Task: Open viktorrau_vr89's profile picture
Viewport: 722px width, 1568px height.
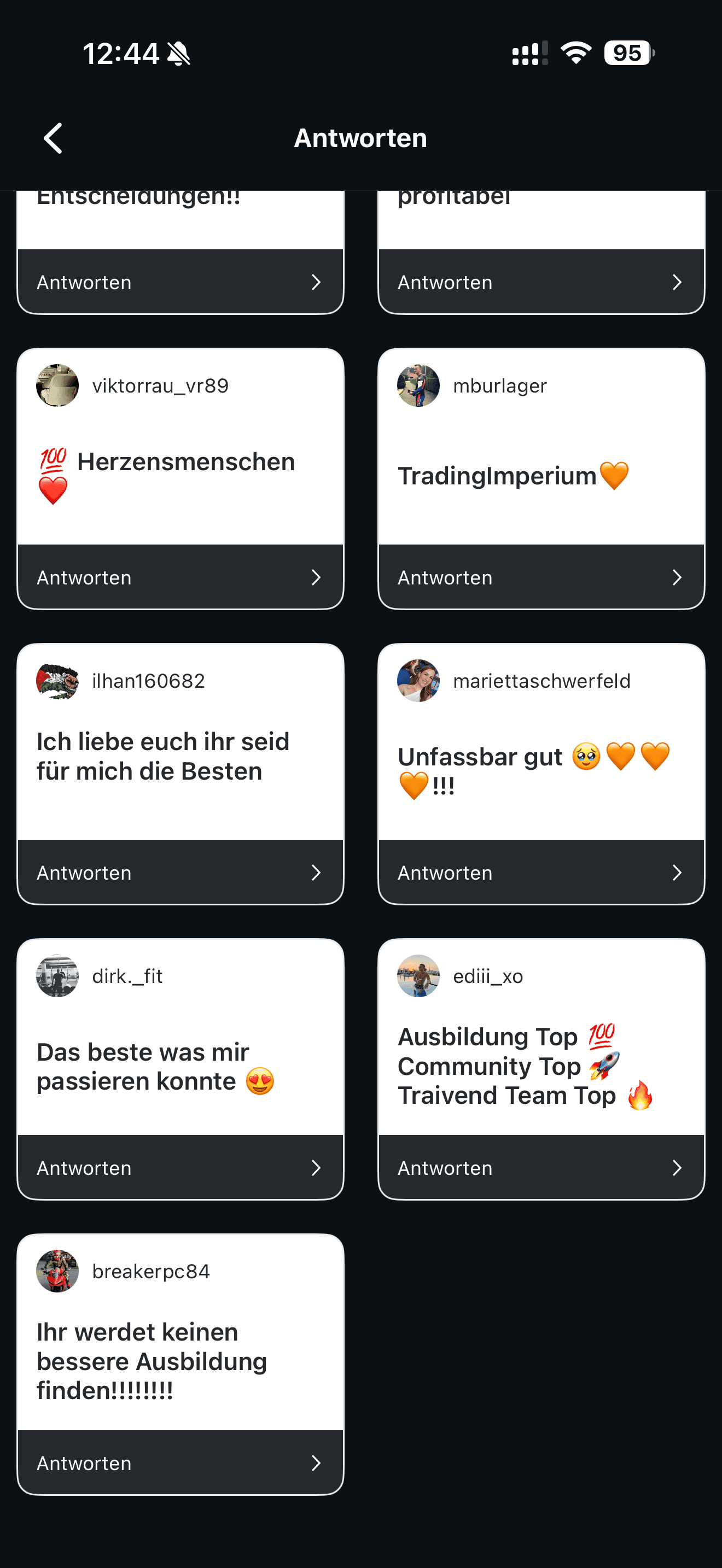Action: pos(58,385)
